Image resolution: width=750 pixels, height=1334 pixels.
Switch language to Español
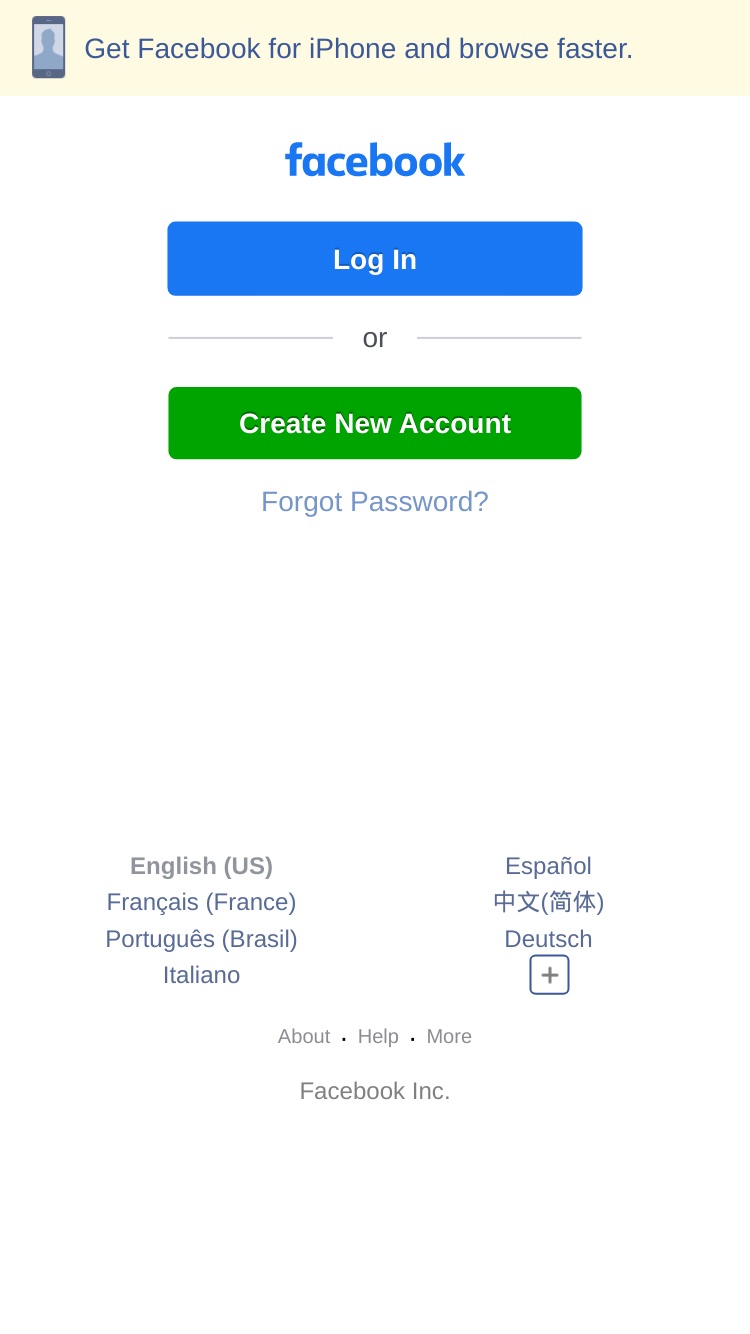[548, 866]
